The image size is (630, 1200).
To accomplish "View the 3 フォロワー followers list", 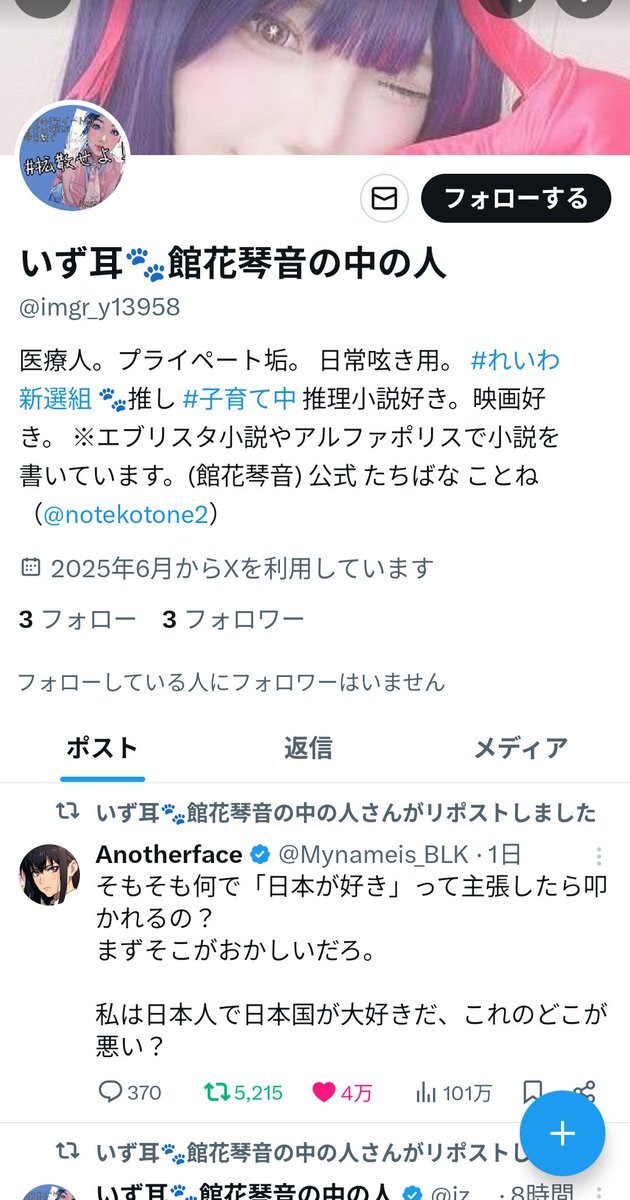I will (x=233, y=620).
